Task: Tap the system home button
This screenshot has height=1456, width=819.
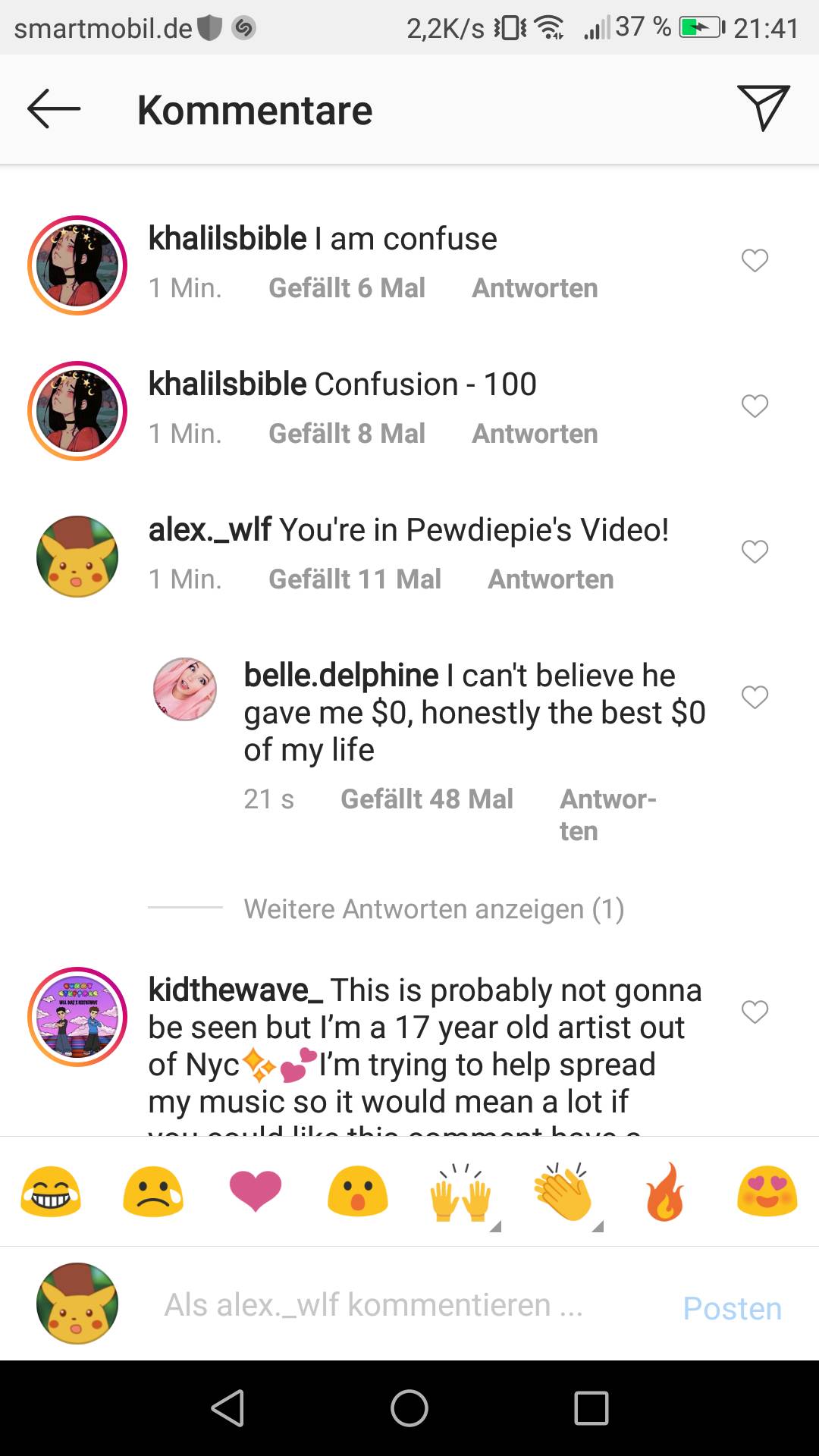Action: 409,1408
